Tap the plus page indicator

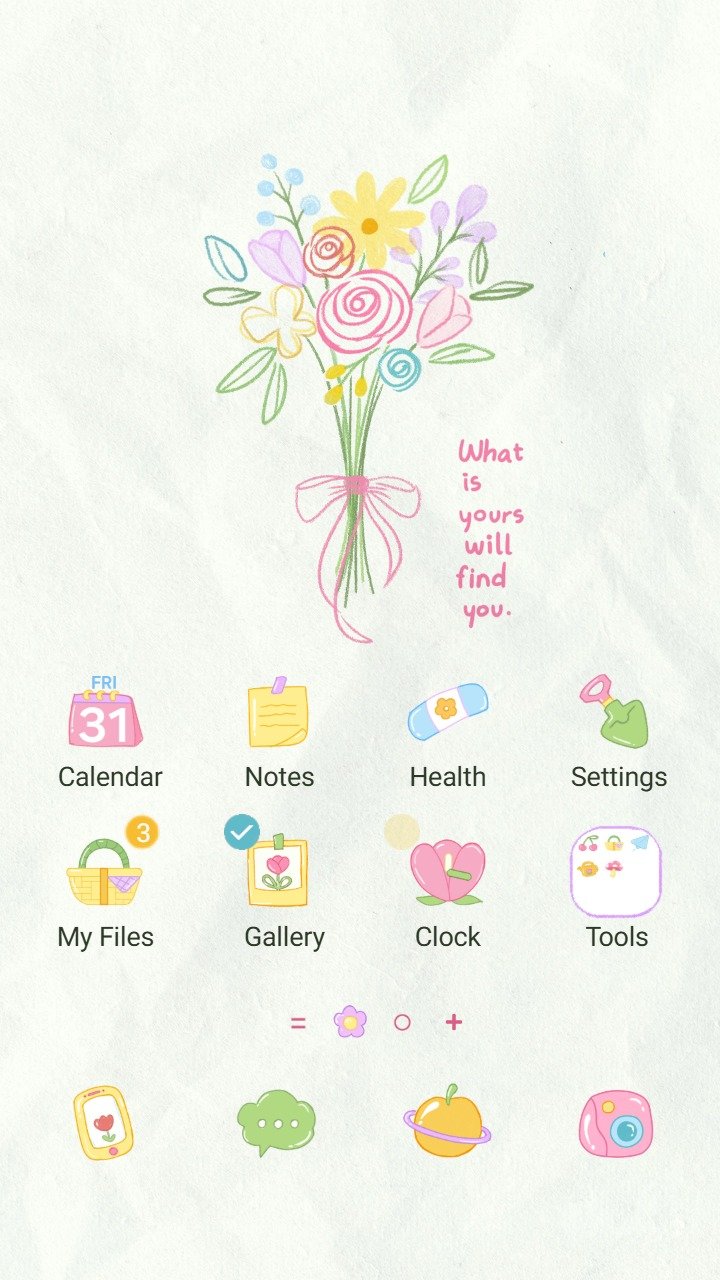pos(454,1022)
